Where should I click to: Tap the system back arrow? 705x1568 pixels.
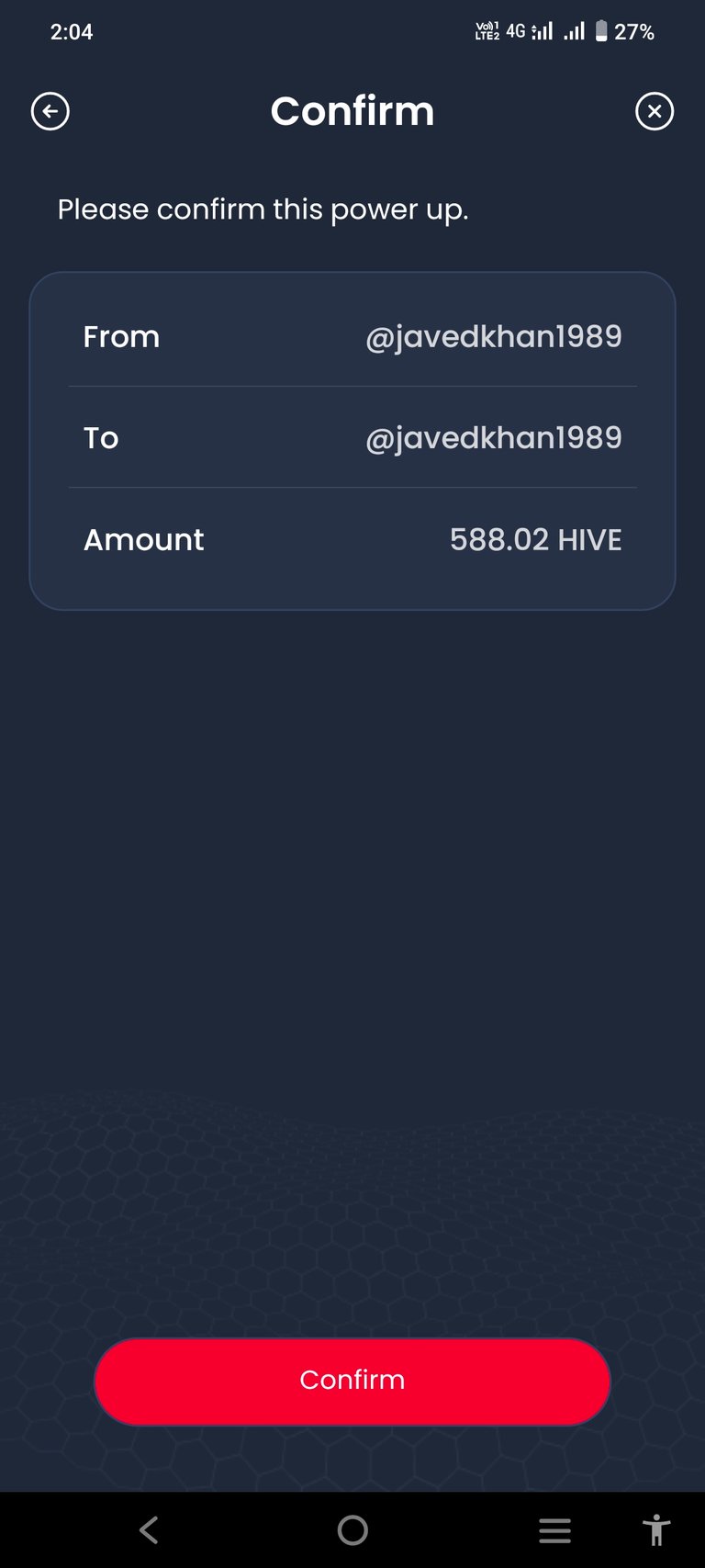pyautogui.click(x=149, y=1529)
